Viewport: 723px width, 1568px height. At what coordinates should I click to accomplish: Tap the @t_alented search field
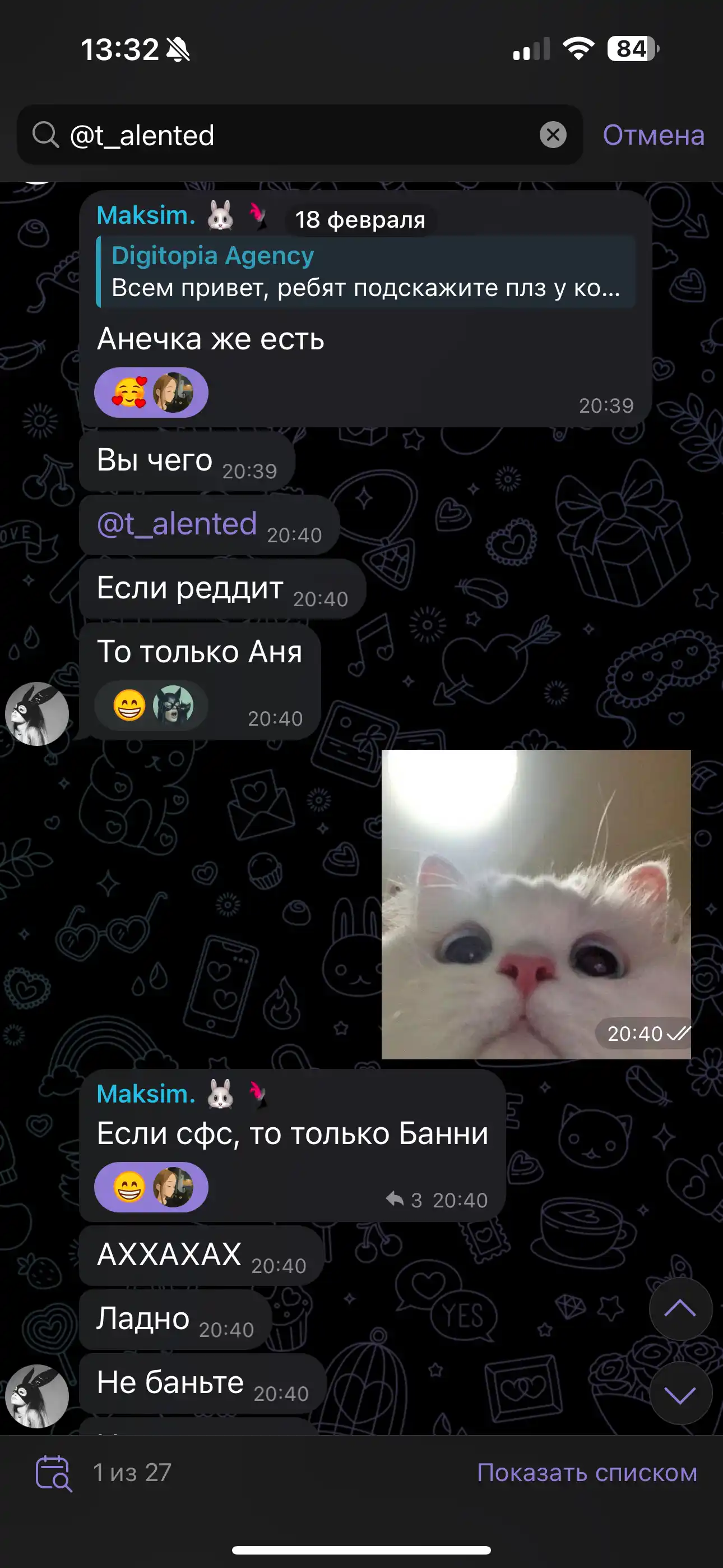click(x=292, y=135)
